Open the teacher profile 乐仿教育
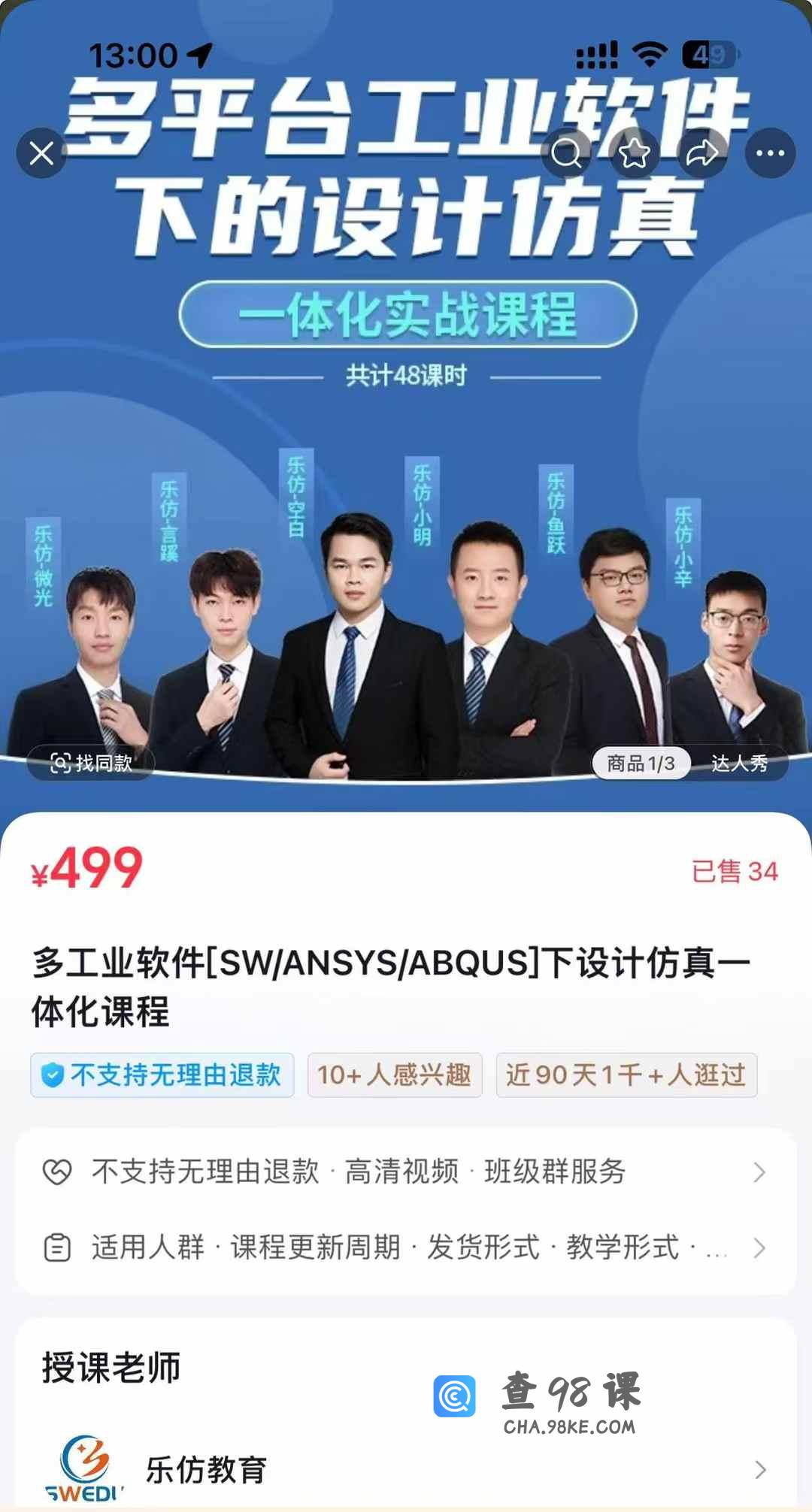This screenshot has height=1512, width=812. 406,1469
